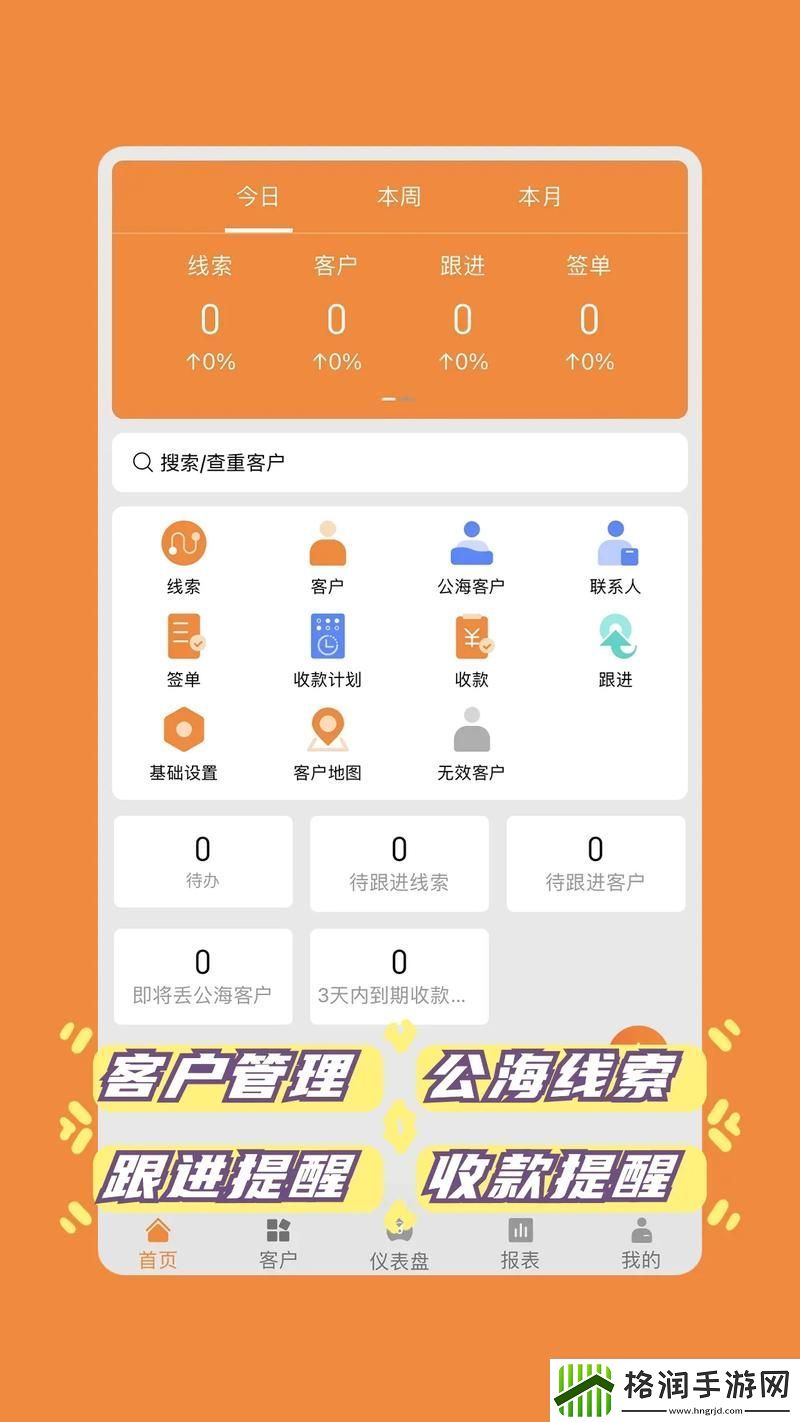Open the 待办 (To-do) card
Screen dimensions: 800x1422
coord(202,862)
